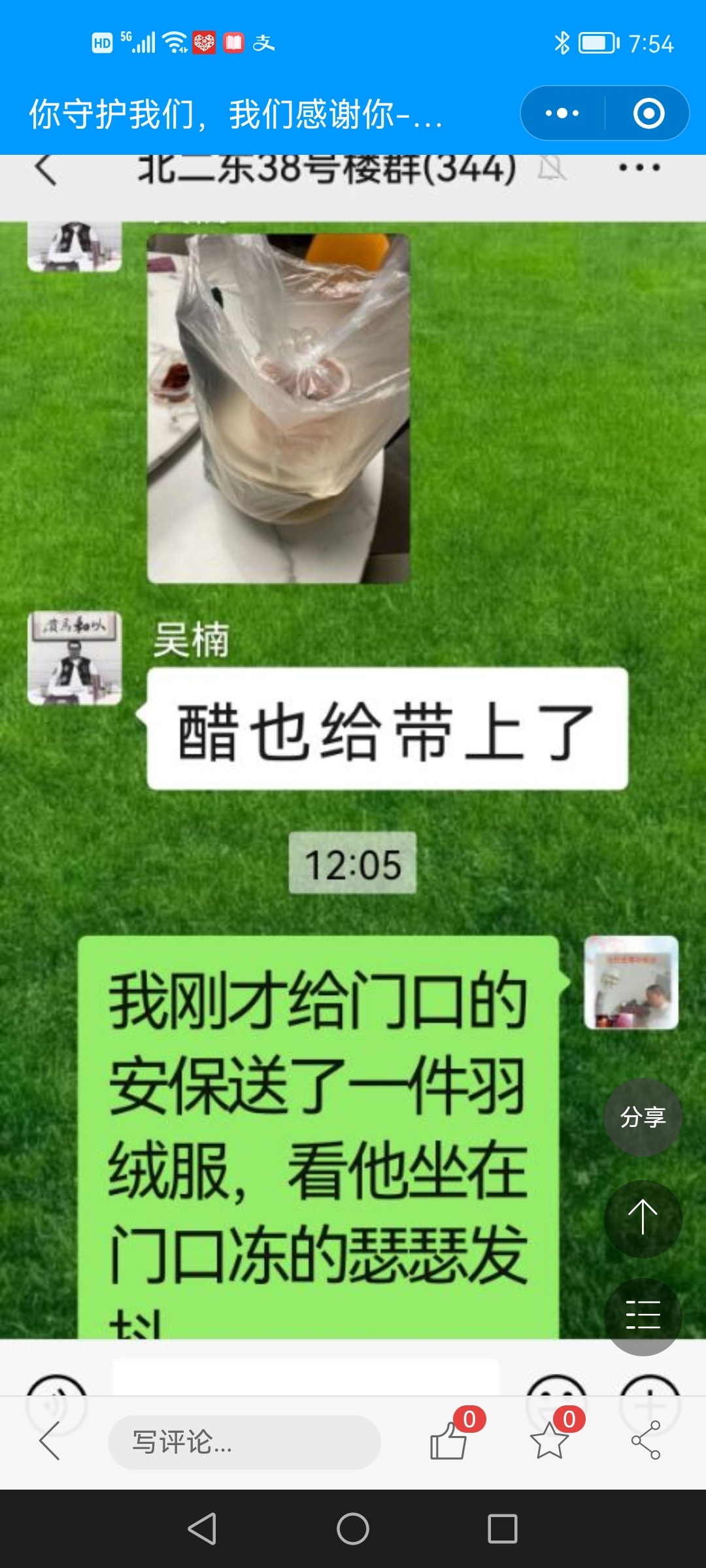
Task: Open recent apps from navigation bar
Action: (x=502, y=1529)
